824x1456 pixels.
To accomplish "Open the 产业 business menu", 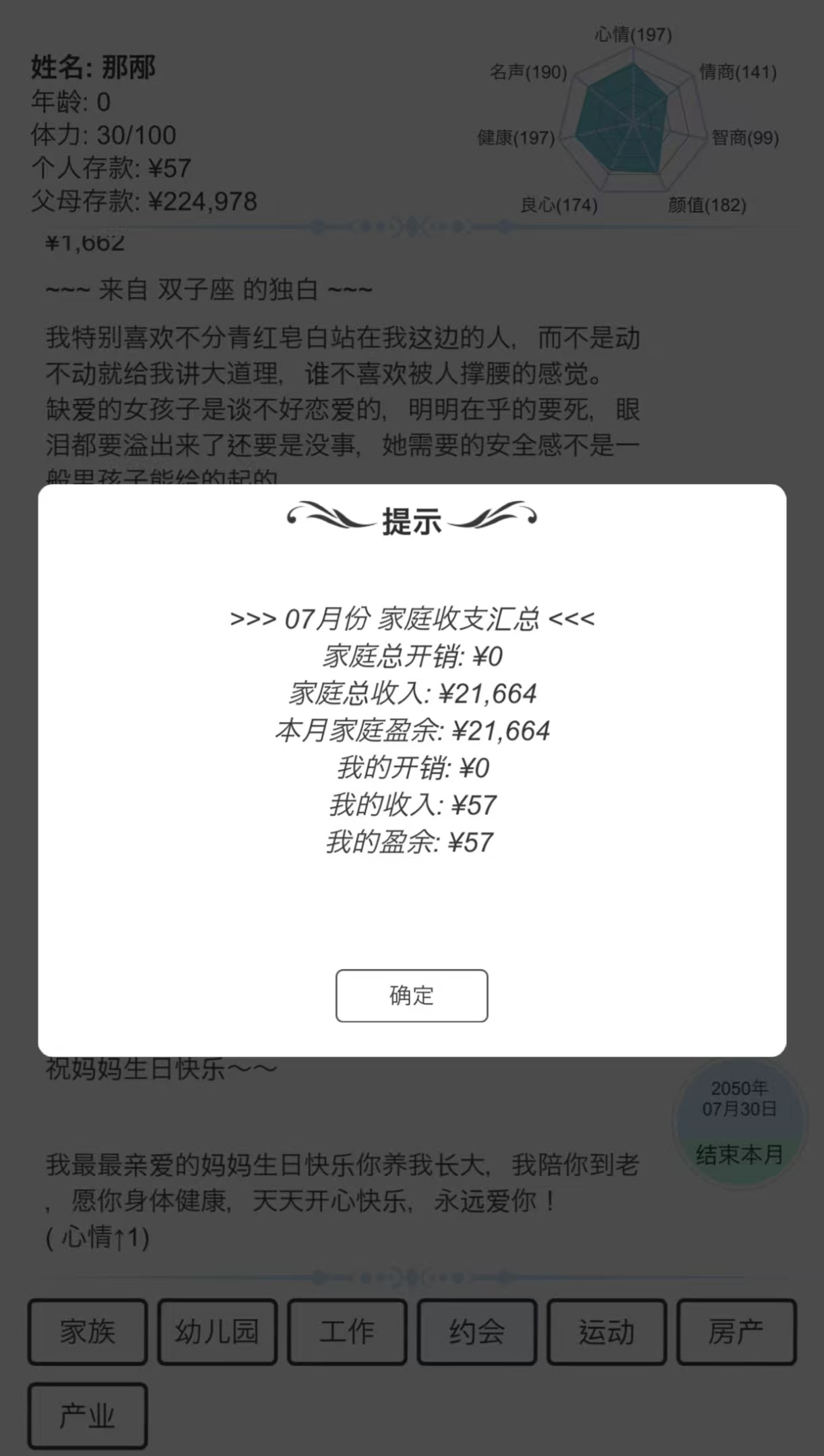I will (x=88, y=1416).
